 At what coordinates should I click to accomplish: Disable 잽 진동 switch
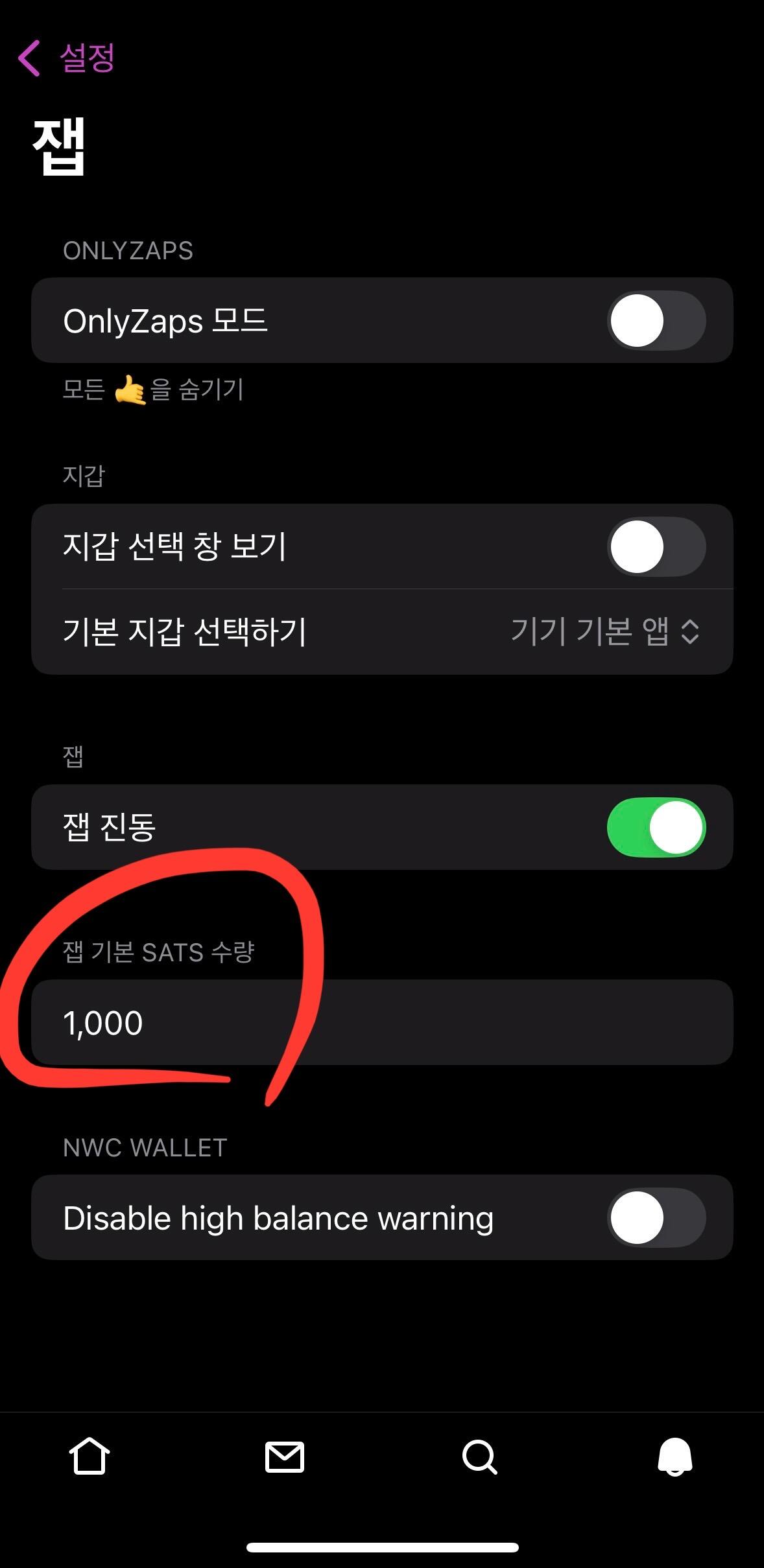pyautogui.click(x=656, y=828)
